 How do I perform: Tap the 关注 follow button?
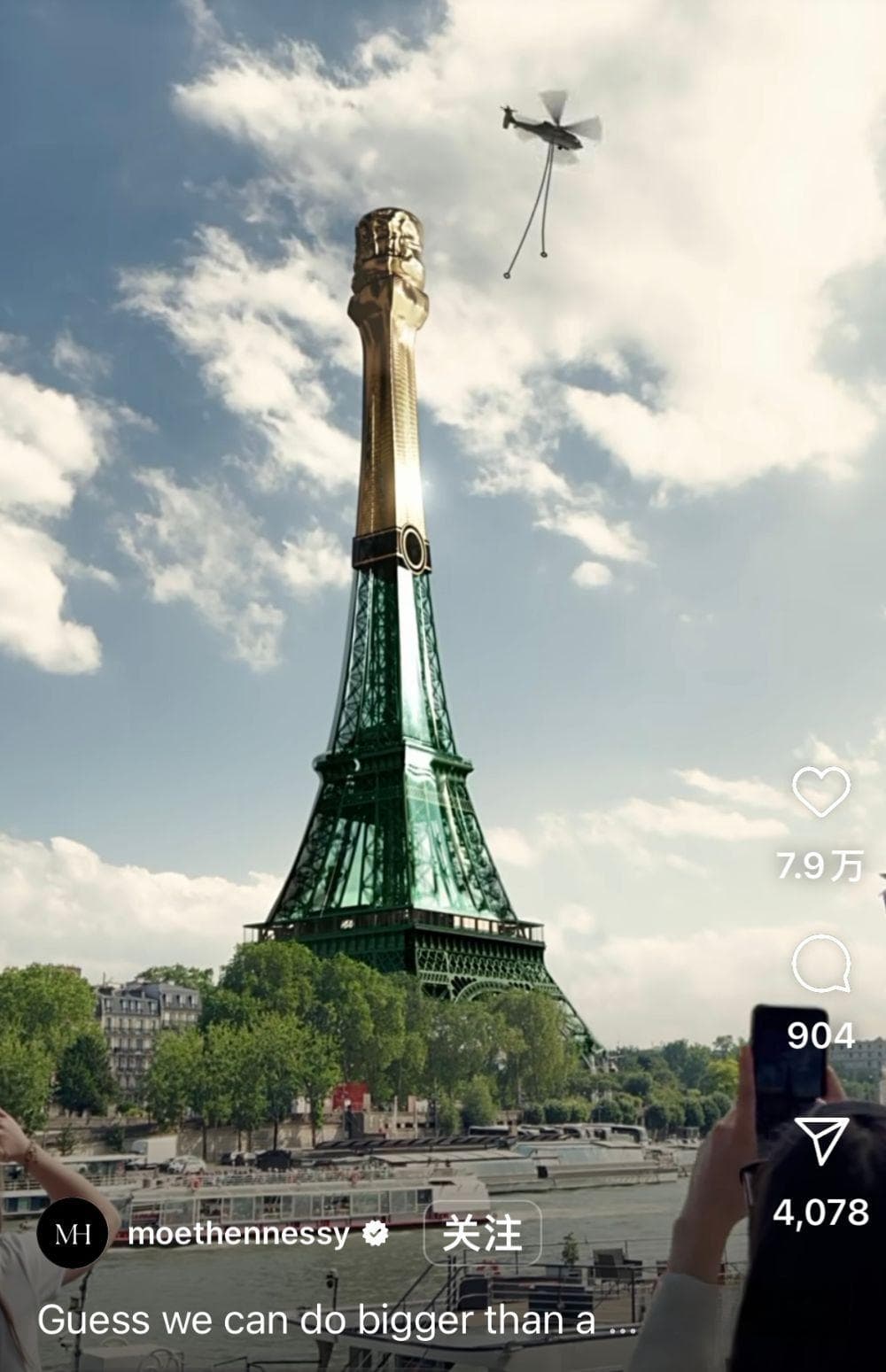(482, 1232)
